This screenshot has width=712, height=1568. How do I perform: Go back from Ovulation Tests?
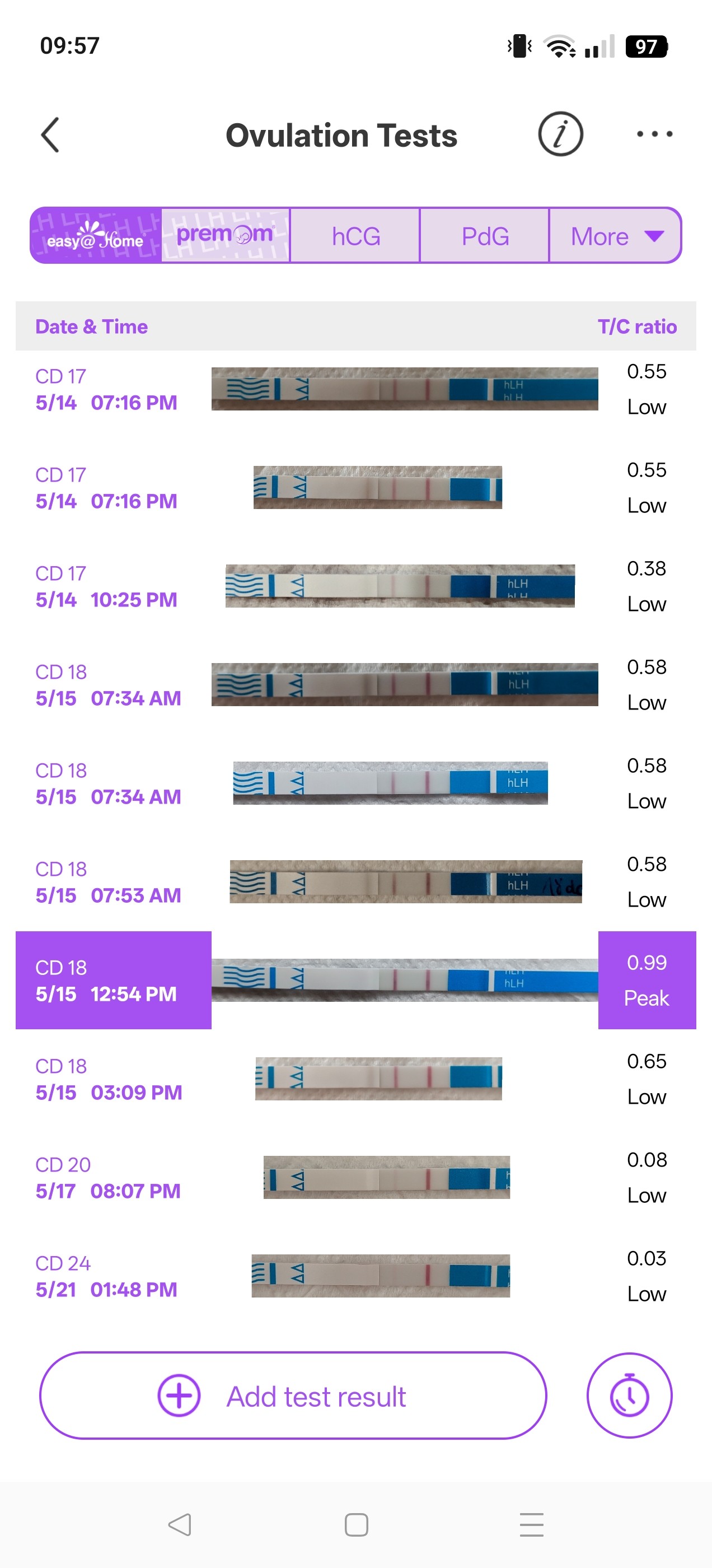click(50, 134)
